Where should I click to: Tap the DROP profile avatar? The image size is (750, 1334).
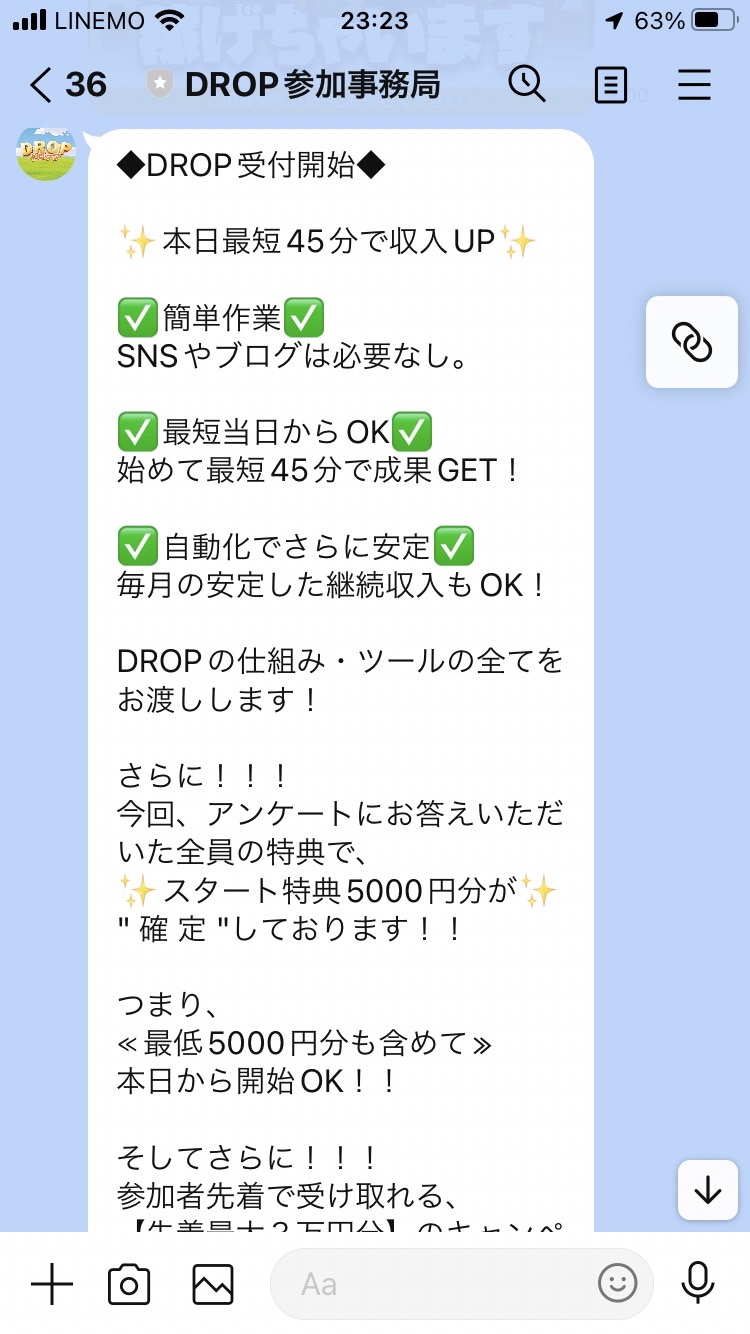click(45, 155)
